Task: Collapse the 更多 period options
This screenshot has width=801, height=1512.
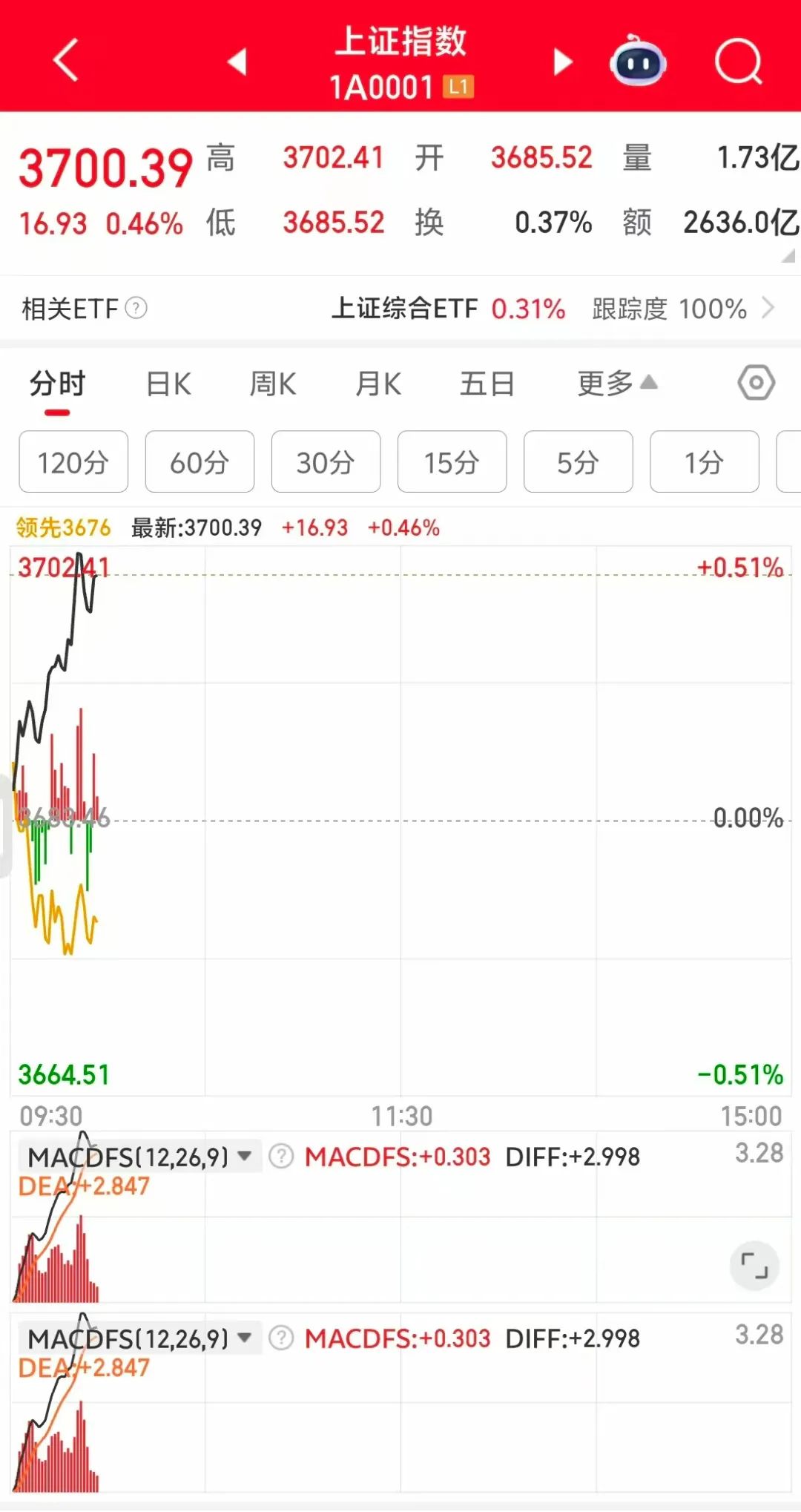Action: (x=617, y=384)
